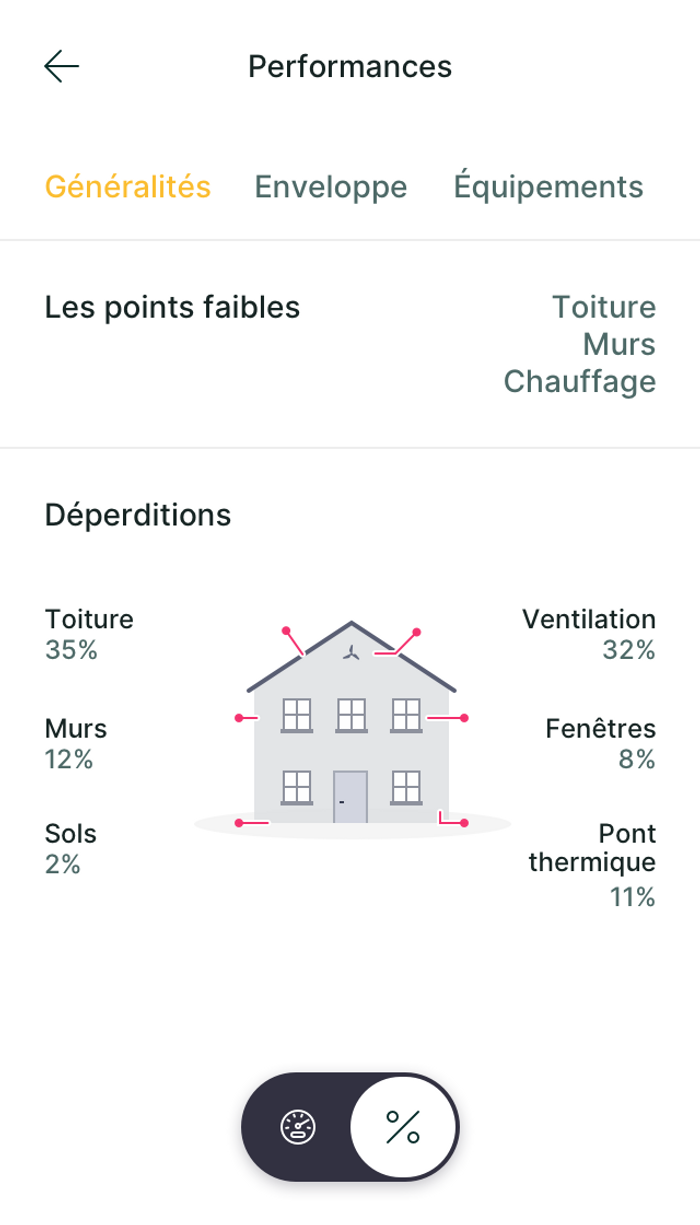Select the percentage view option
The image size is (700, 1225).
pos(403,1127)
